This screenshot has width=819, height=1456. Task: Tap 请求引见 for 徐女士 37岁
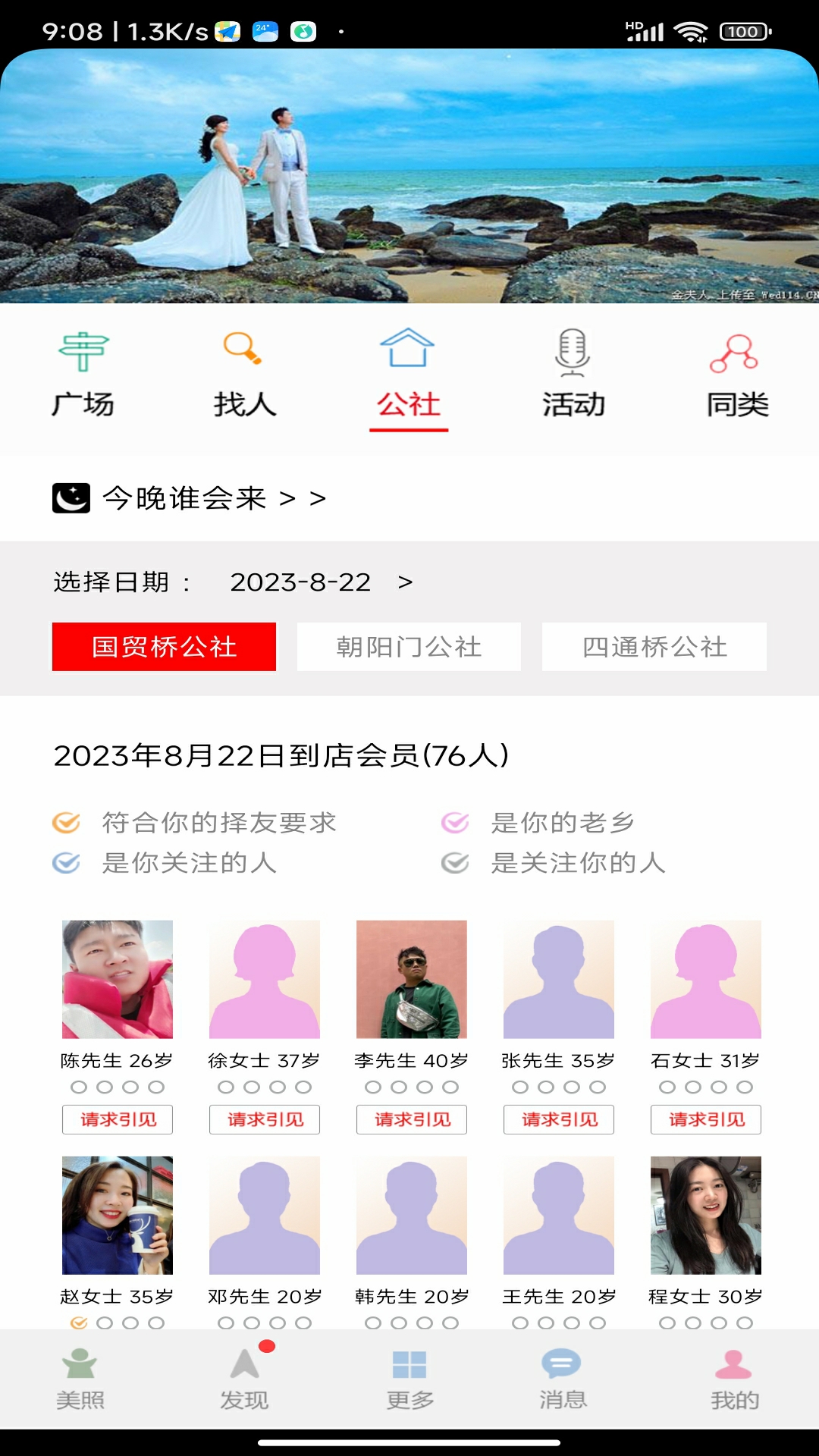pos(265,1119)
